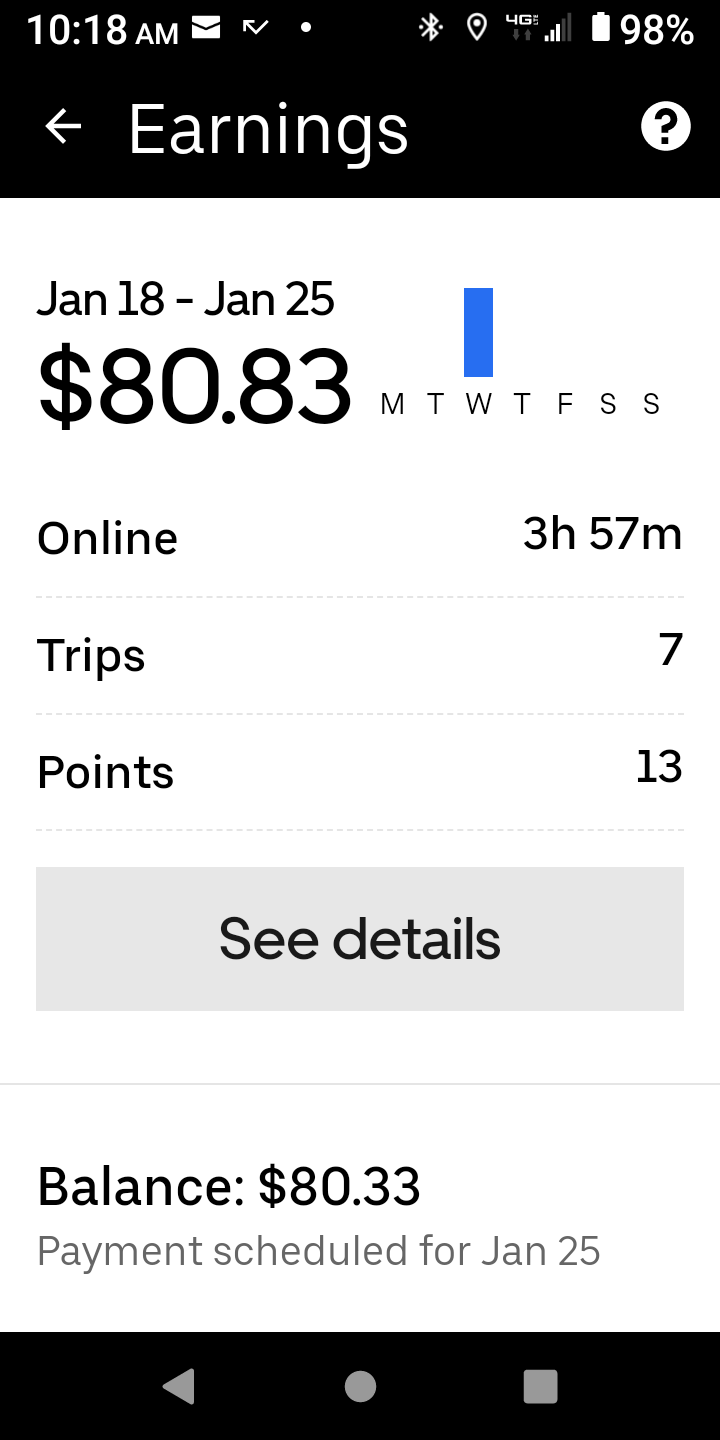Select the Wednesday earnings bar
Image resolution: width=720 pixels, height=1440 pixels.
(x=478, y=332)
